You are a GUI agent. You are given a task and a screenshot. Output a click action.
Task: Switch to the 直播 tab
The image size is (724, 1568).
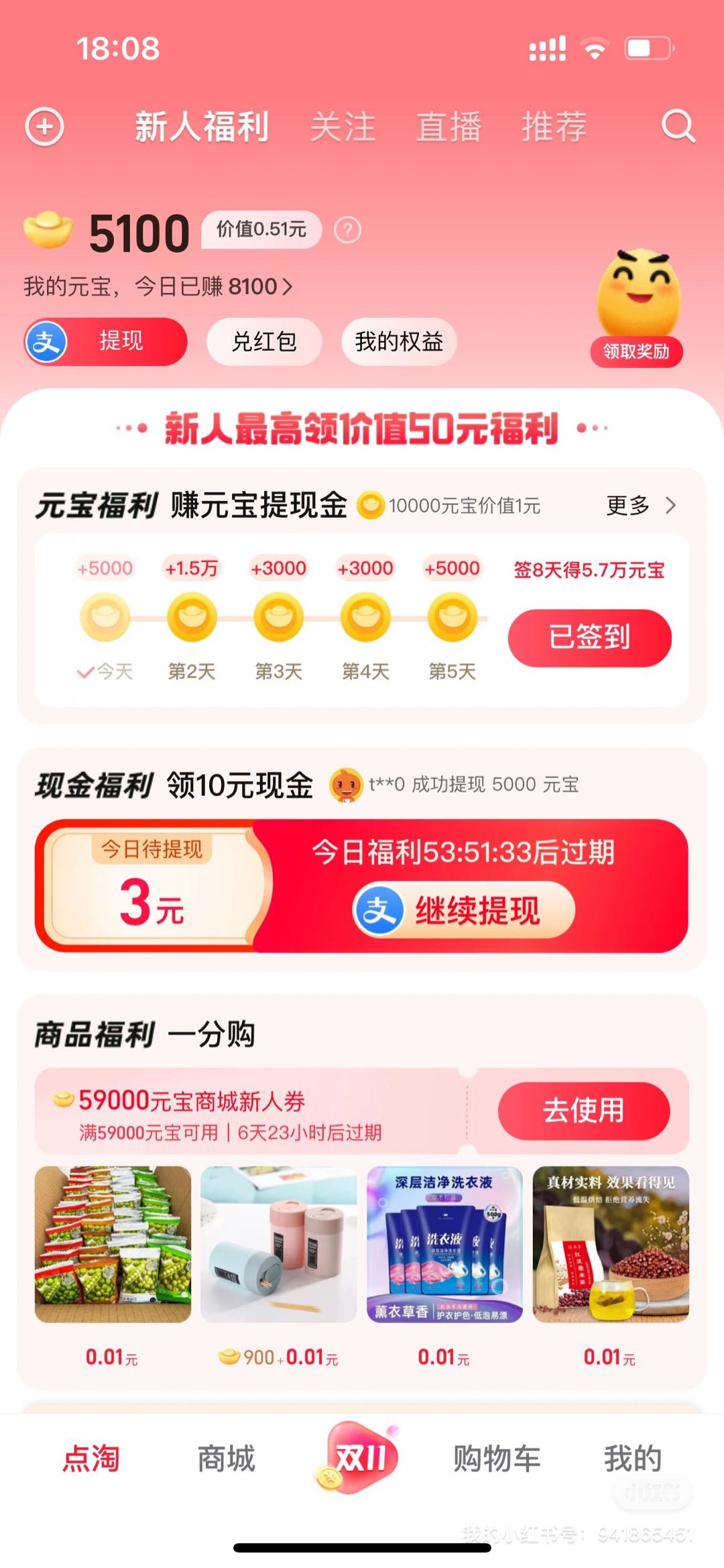pyautogui.click(x=448, y=127)
